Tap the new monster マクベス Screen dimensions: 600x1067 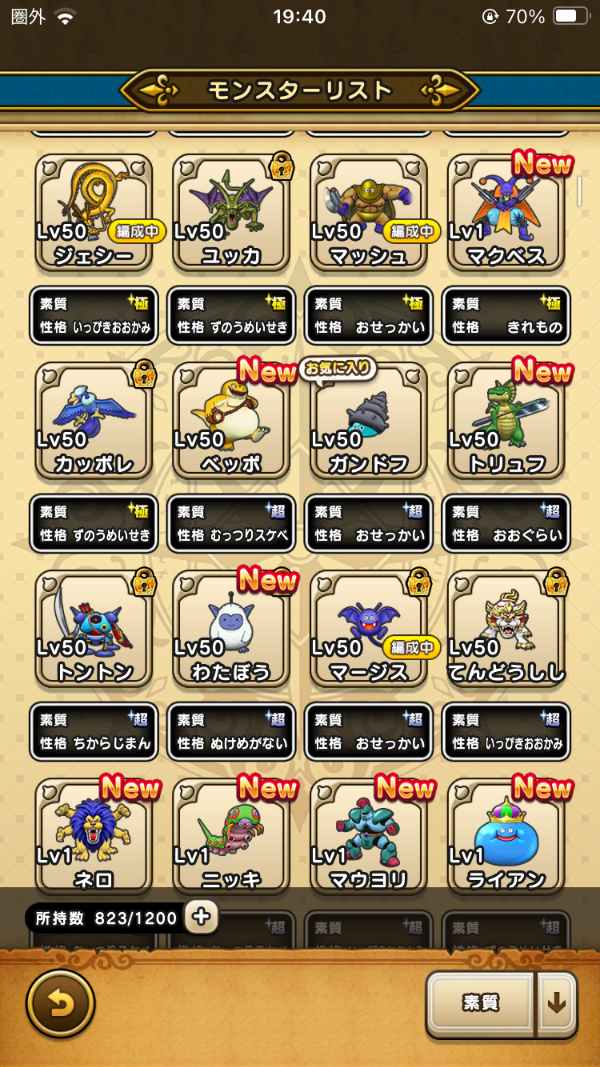pyautogui.click(x=506, y=214)
